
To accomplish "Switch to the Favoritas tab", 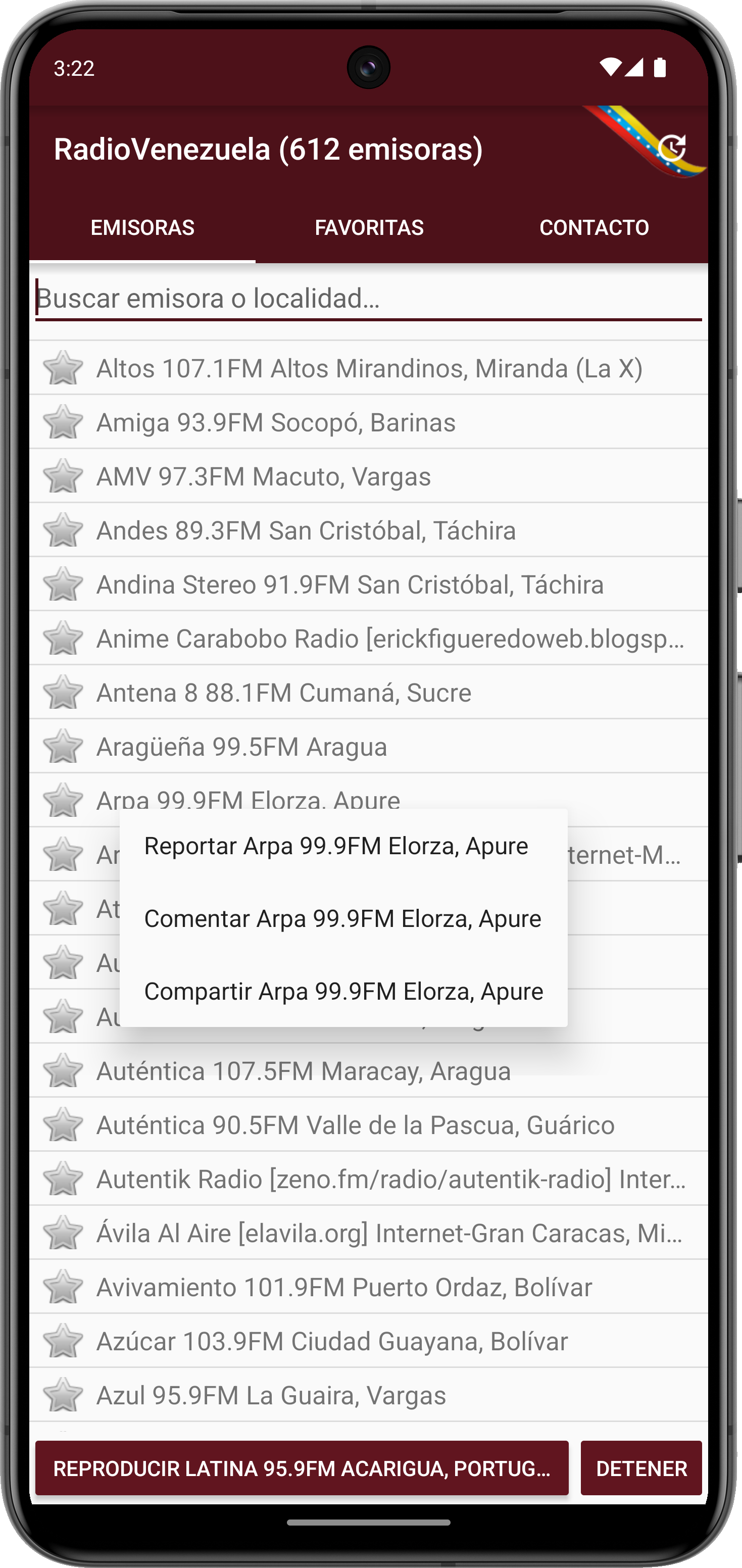I will [x=369, y=228].
